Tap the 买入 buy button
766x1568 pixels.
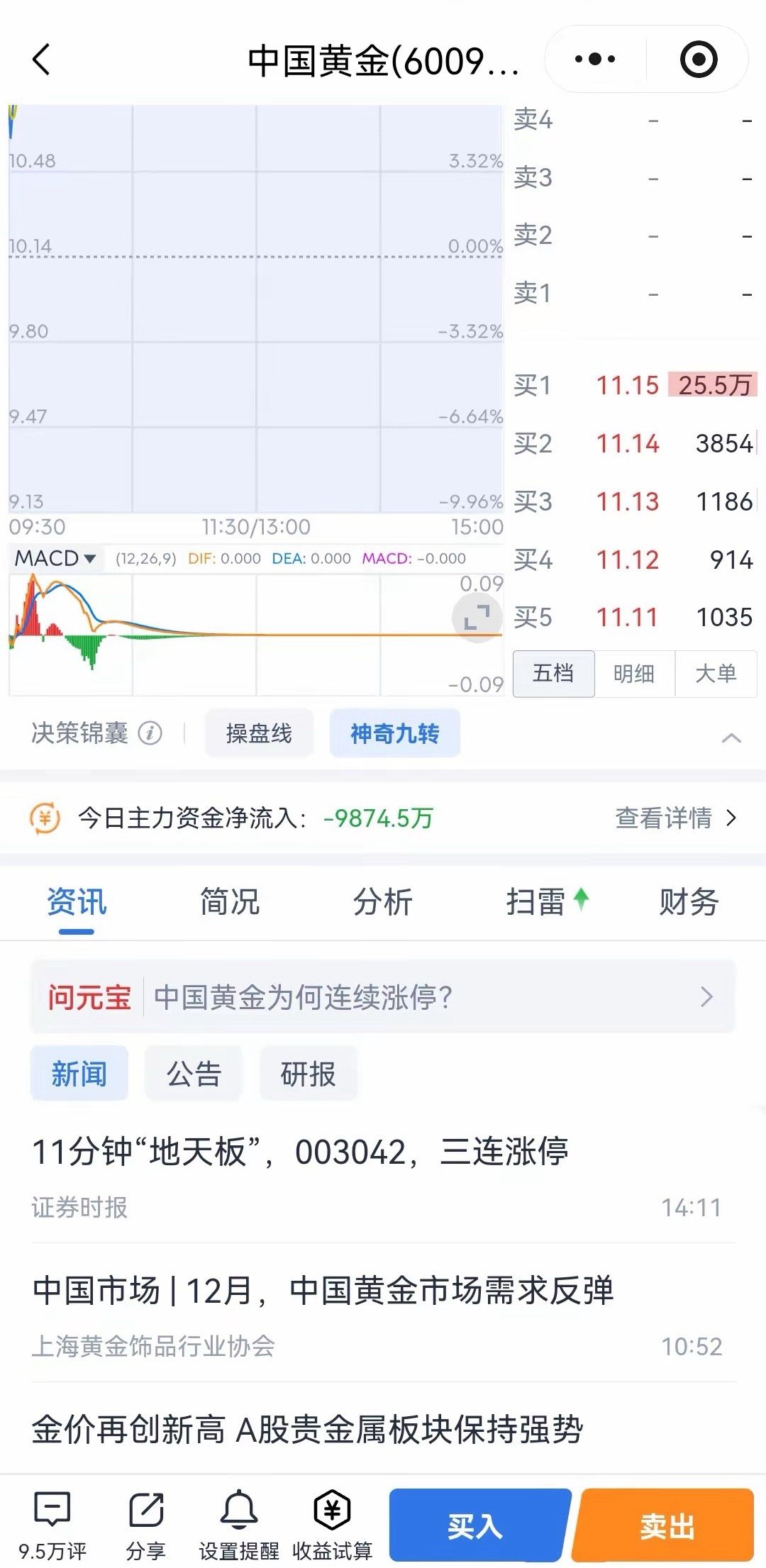(477, 1523)
